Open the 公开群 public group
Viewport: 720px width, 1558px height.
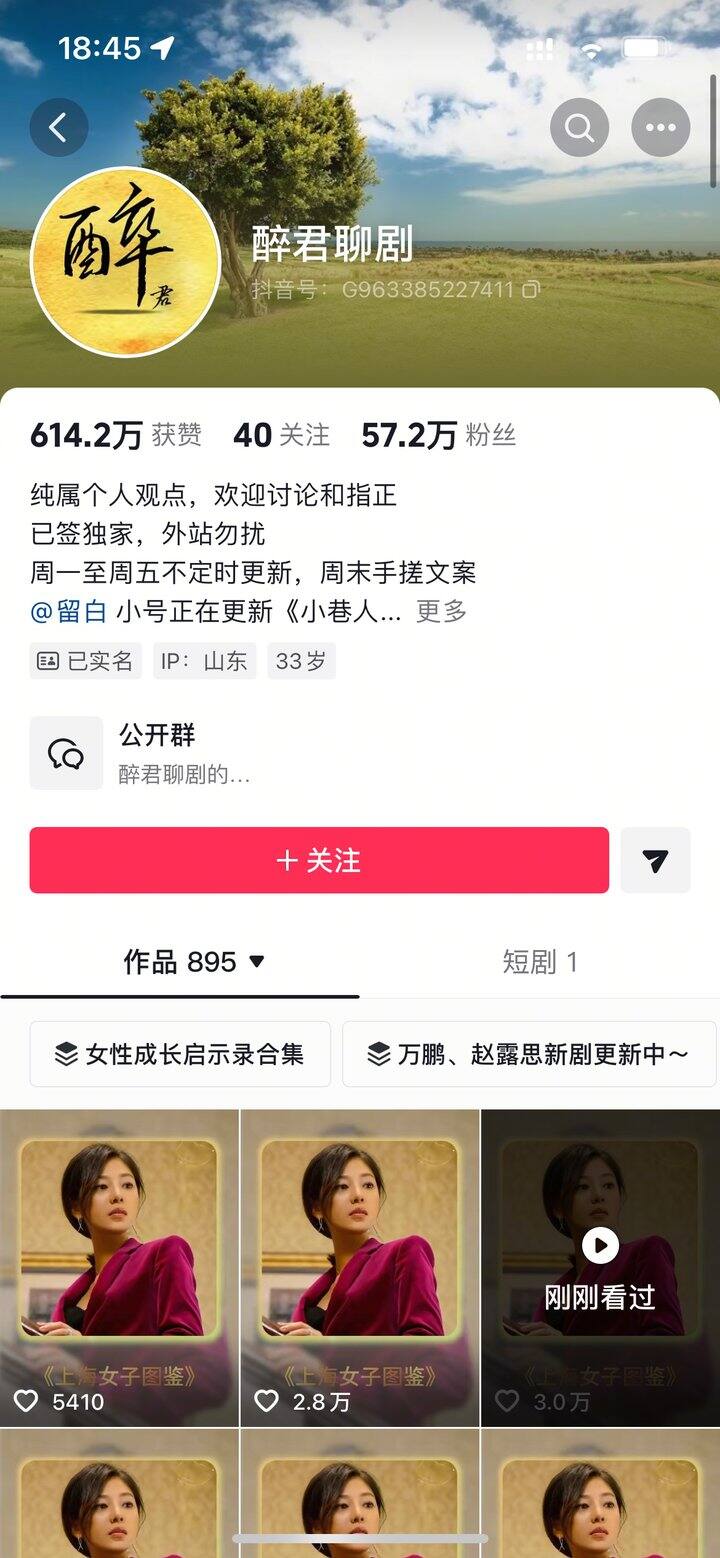click(x=156, y=753)
